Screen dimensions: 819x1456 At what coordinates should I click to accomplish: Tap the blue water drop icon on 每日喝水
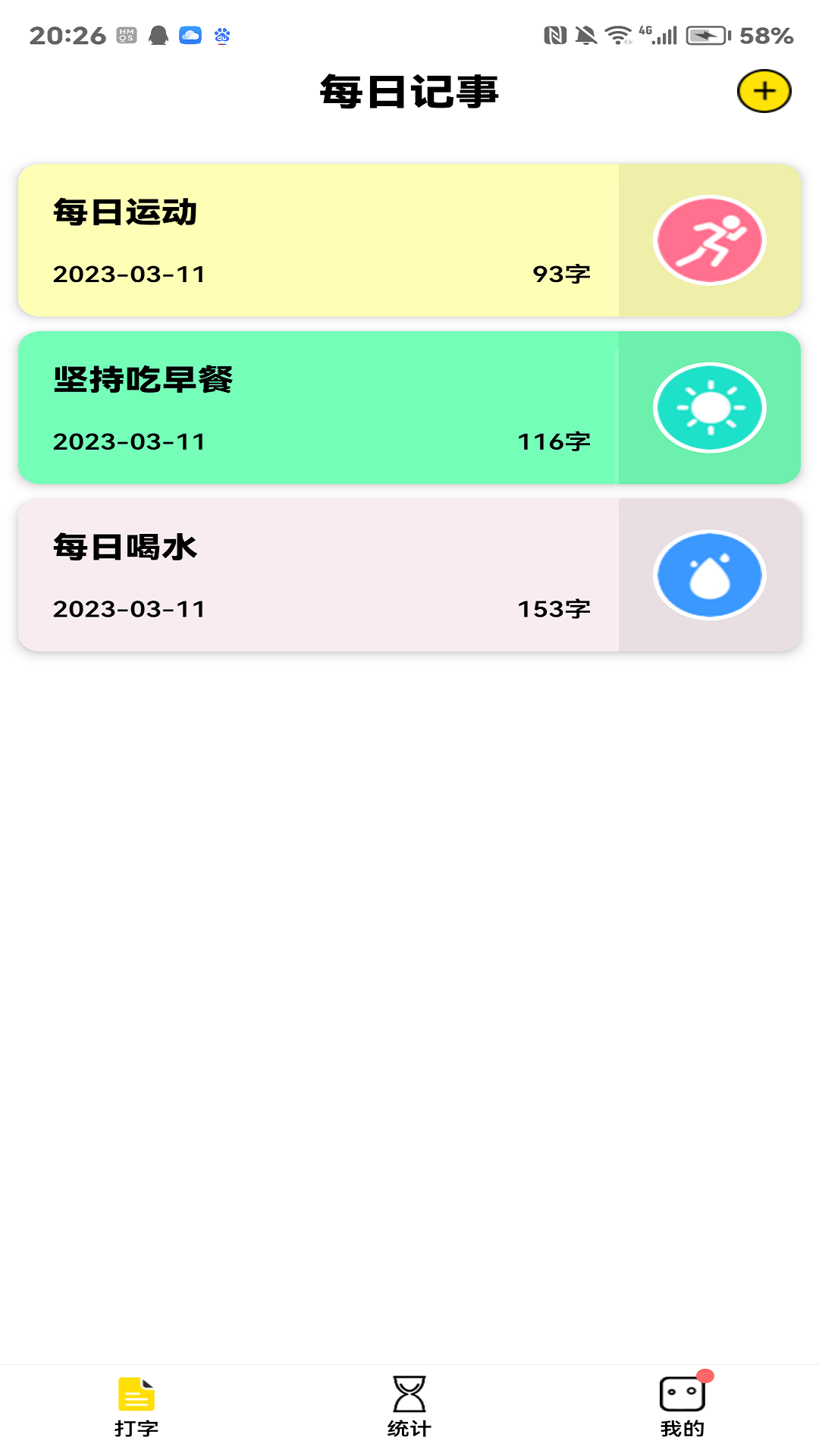click(708, 575)
